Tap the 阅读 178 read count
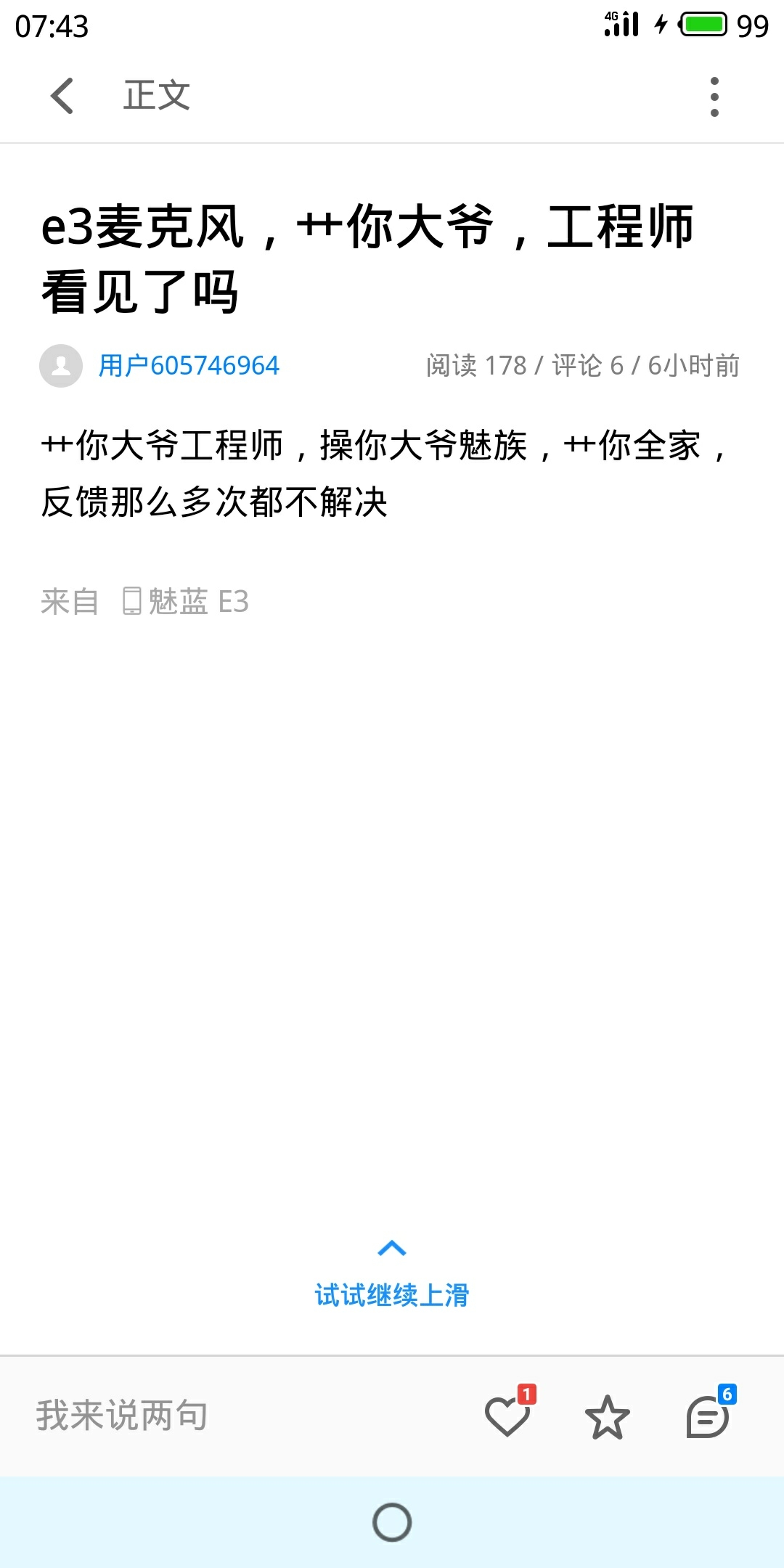Image resolution: width=784 pixels, height=1568 pixels. 475,365
